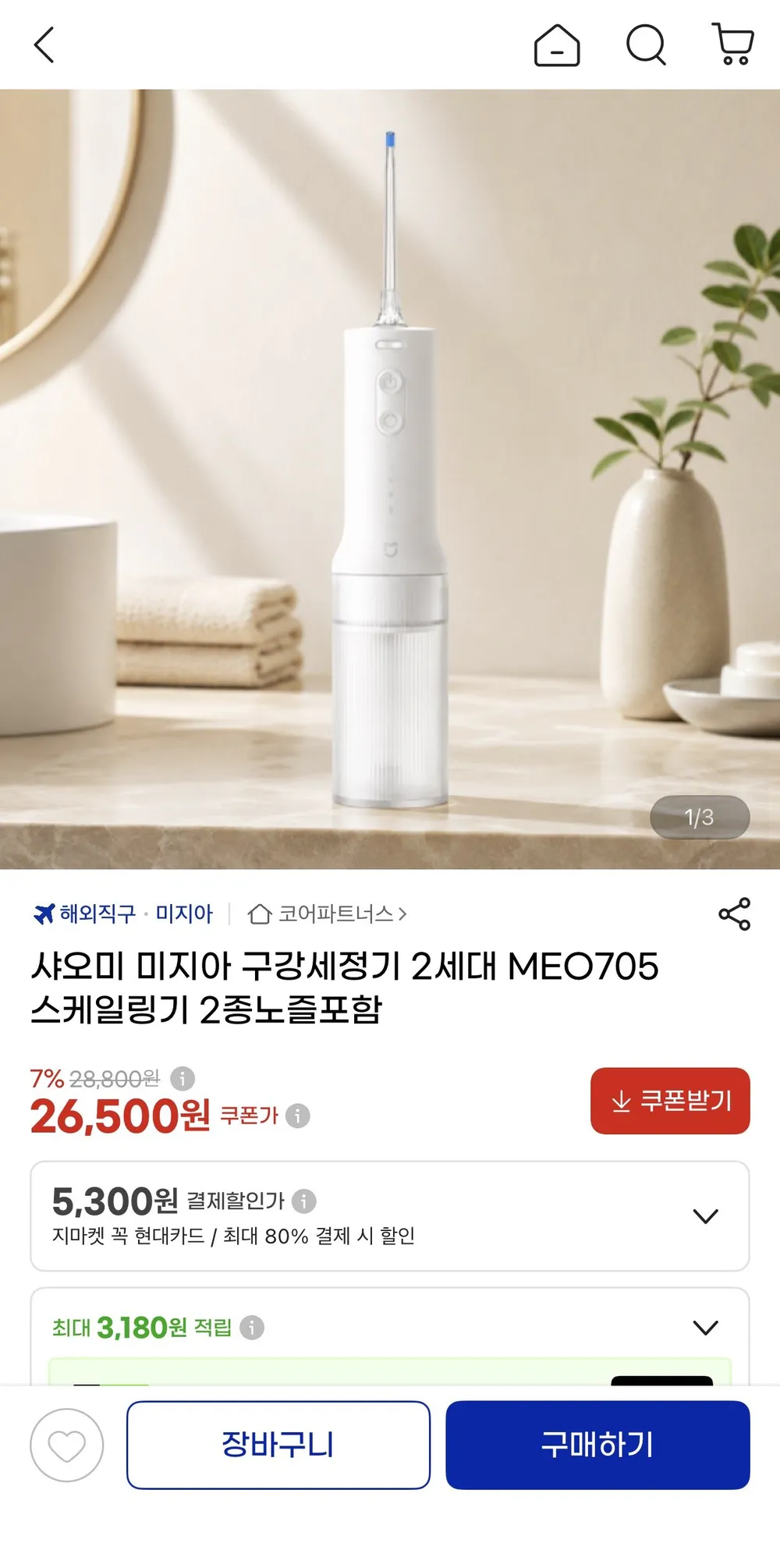This screenshot has width=780, height=1568.
Task: Tap the 쿠폰받기 coupon download button
Action: pyautogui.click(x=670, y=1101)
